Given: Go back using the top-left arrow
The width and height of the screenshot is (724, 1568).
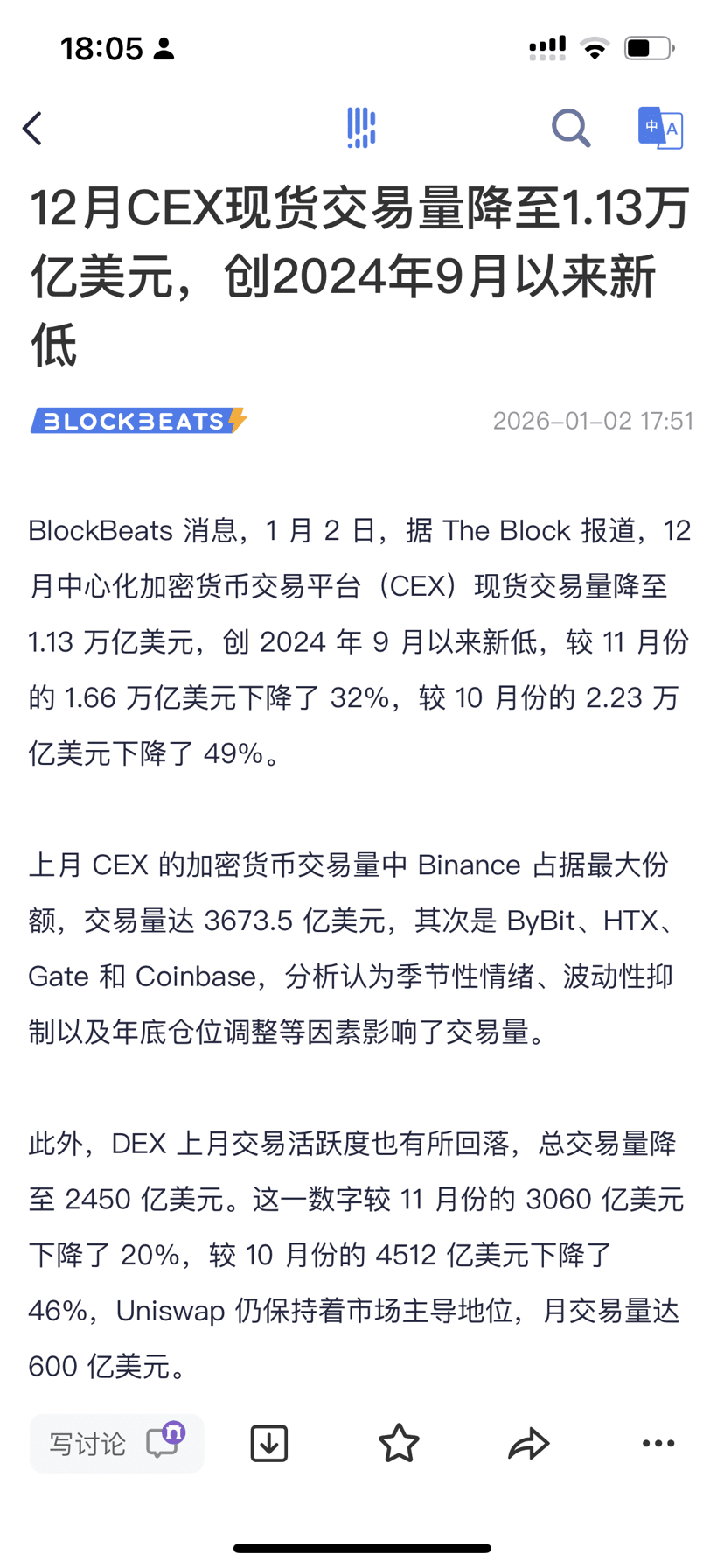Looking at the screenshot, I should click(x=33, y=129).
